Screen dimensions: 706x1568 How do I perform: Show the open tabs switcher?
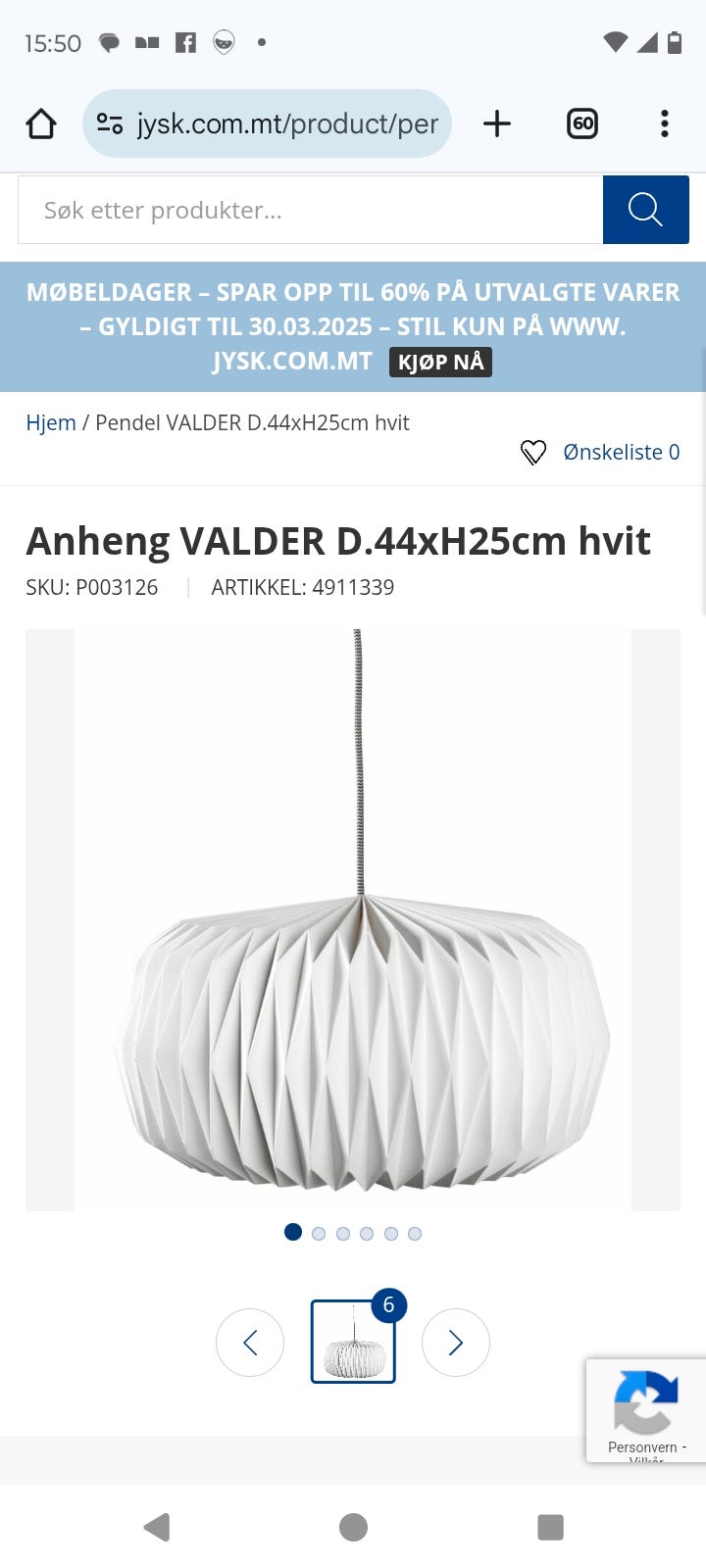click(x=582, y=124)
